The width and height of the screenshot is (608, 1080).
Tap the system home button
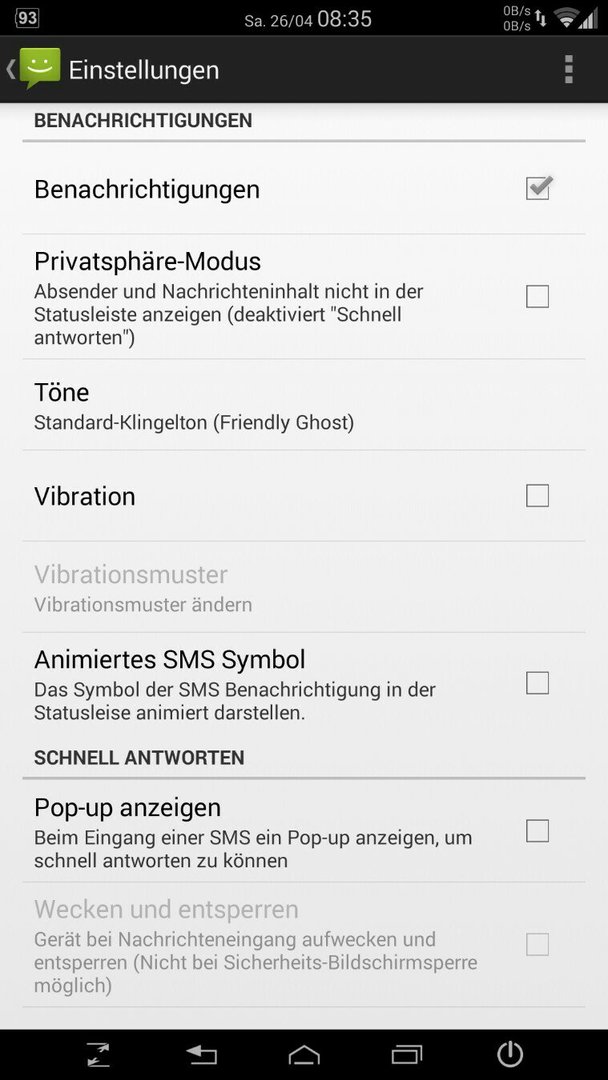pos(304,1055)
